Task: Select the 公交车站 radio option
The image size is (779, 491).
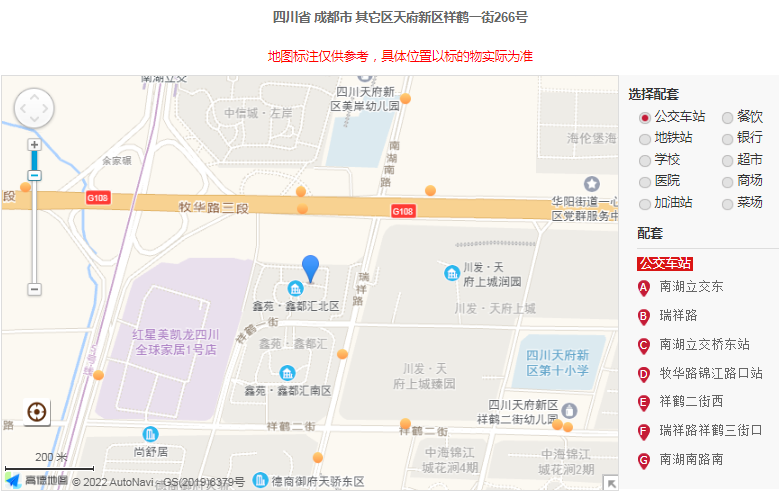Action: click(645, 117)
